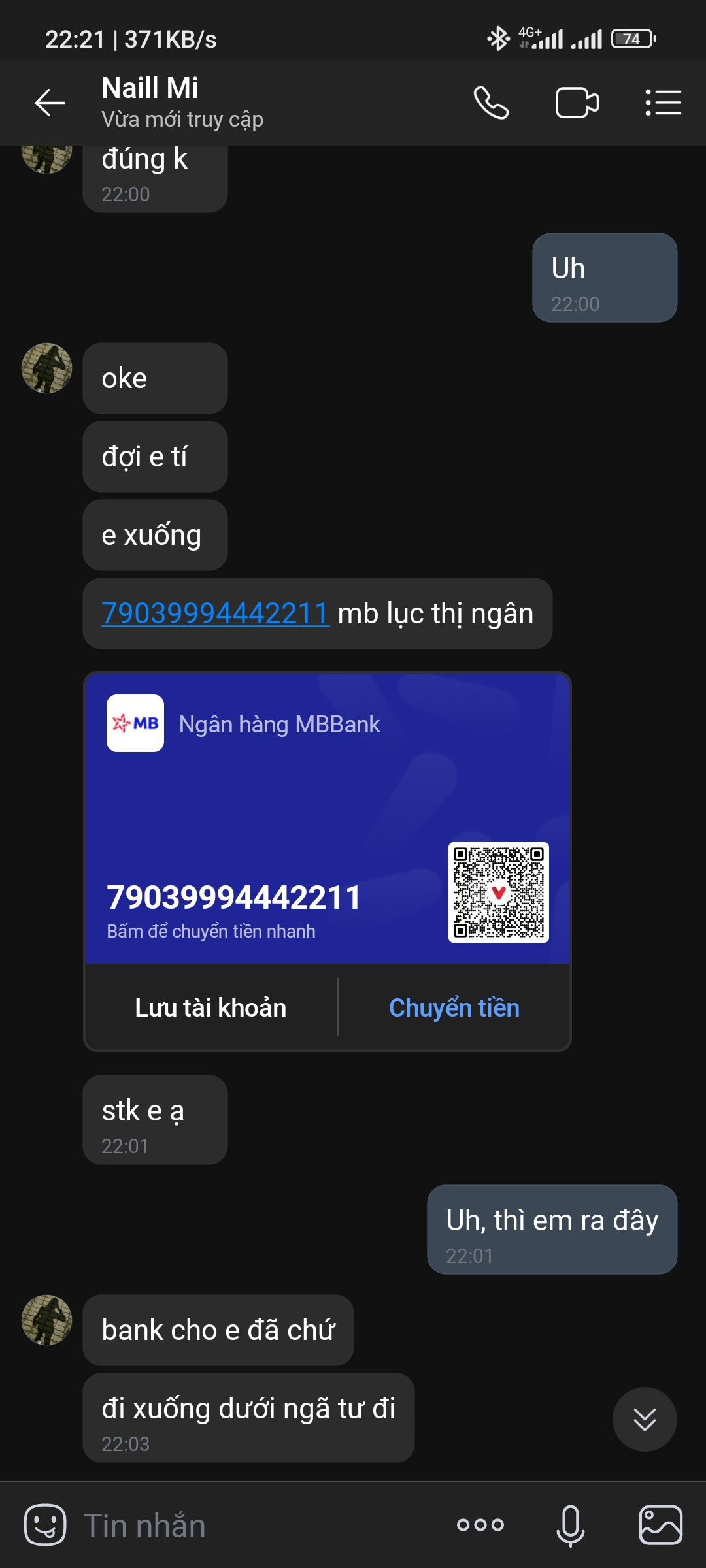
Task: Open the conversation options menu
Action: pyautogui.click(x=663, y=103)
